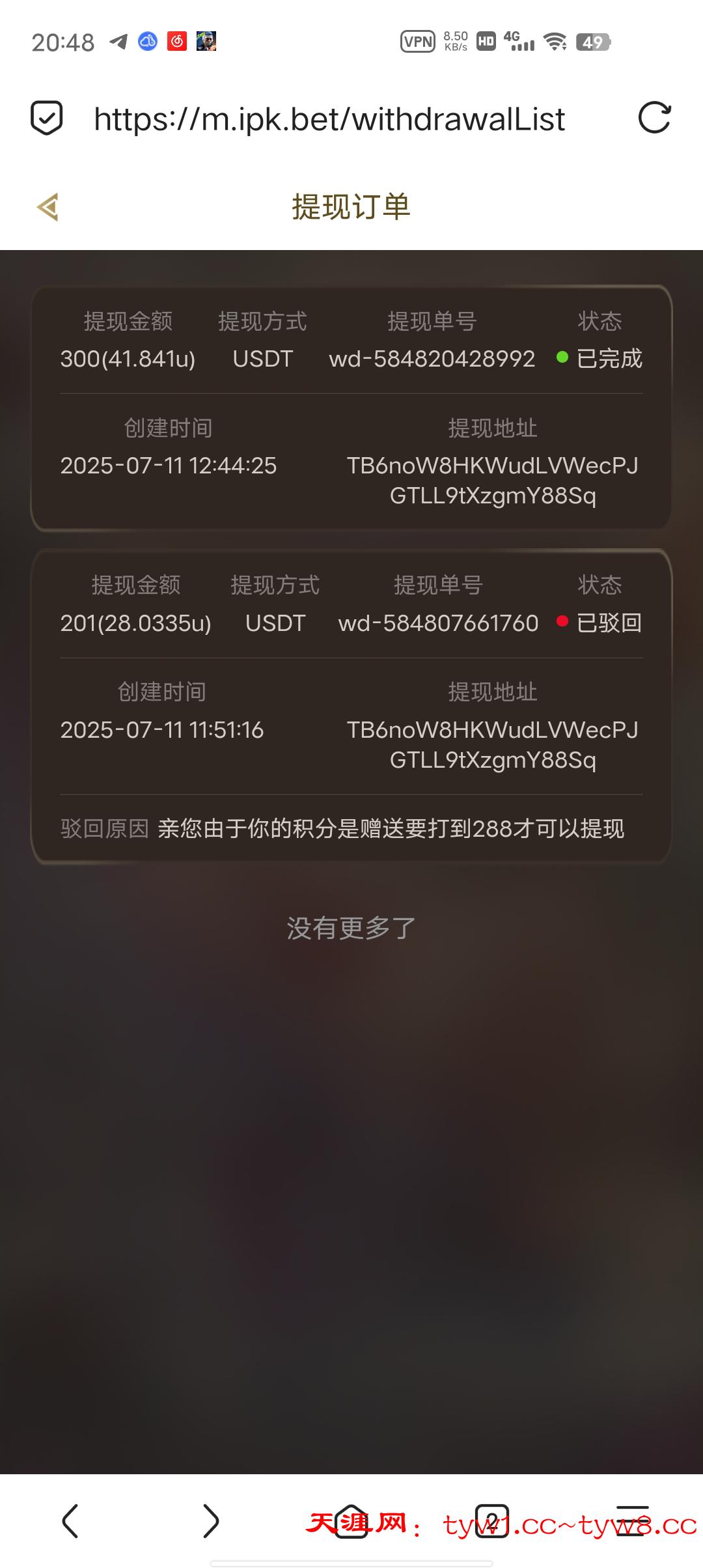Tap the battery indicator showing 49

[x=594, y=42]
